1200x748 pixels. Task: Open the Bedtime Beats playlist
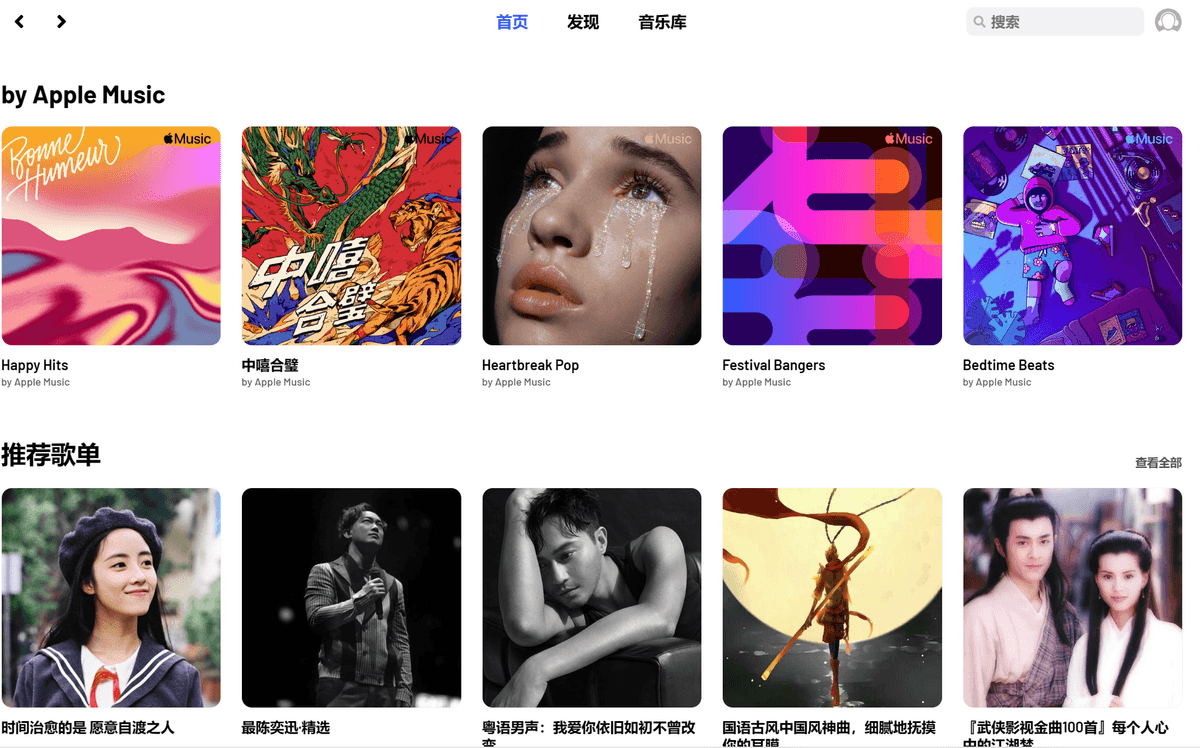click(1072, 236)
